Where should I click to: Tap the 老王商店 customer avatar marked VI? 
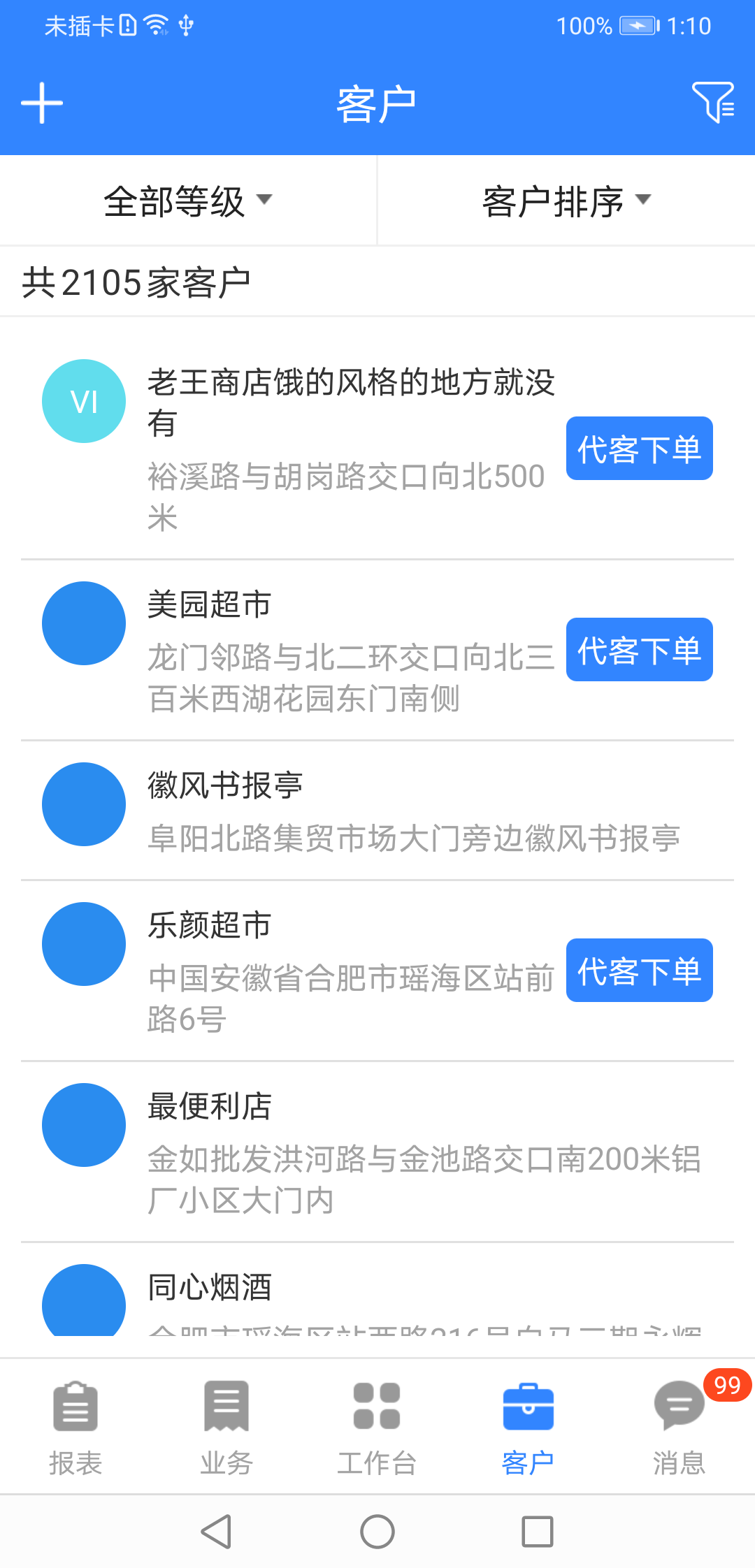tap(83, 400)
